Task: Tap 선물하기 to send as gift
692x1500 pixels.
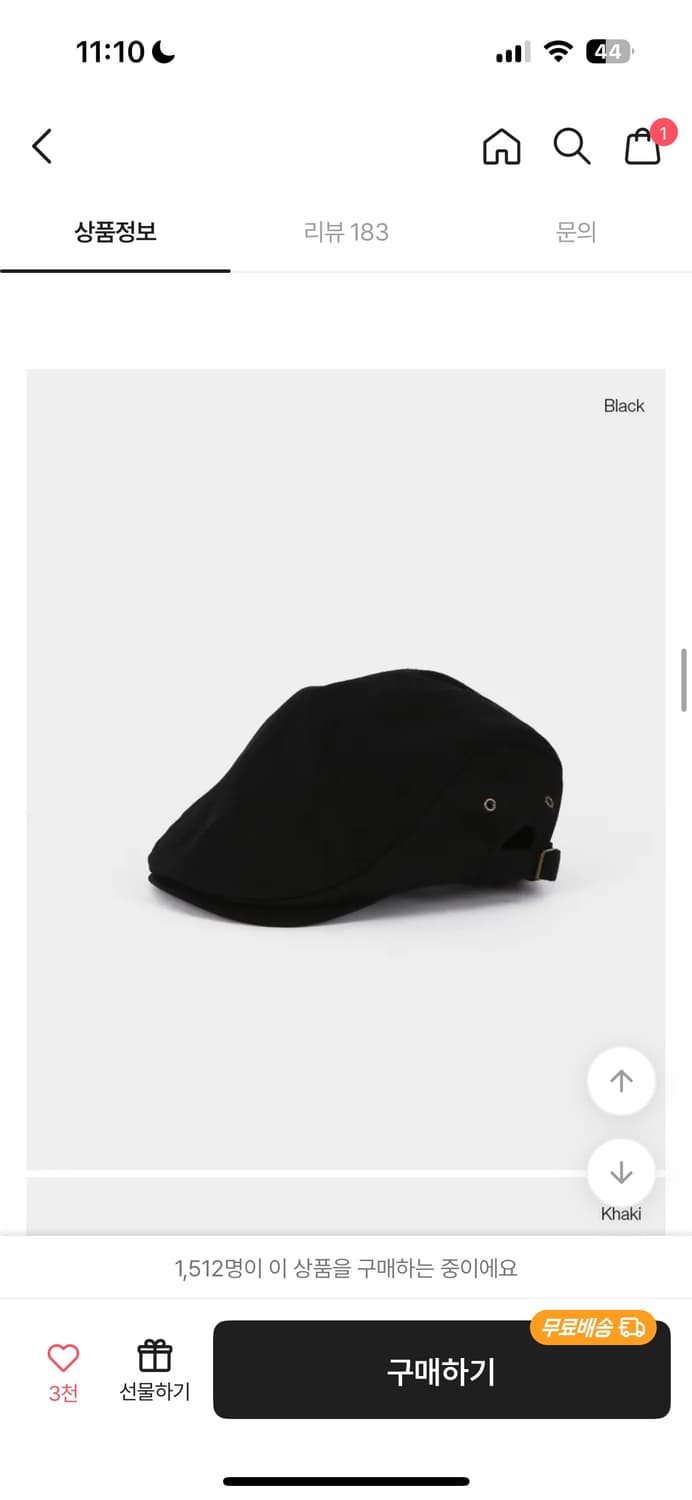Action: (155, 1370)
